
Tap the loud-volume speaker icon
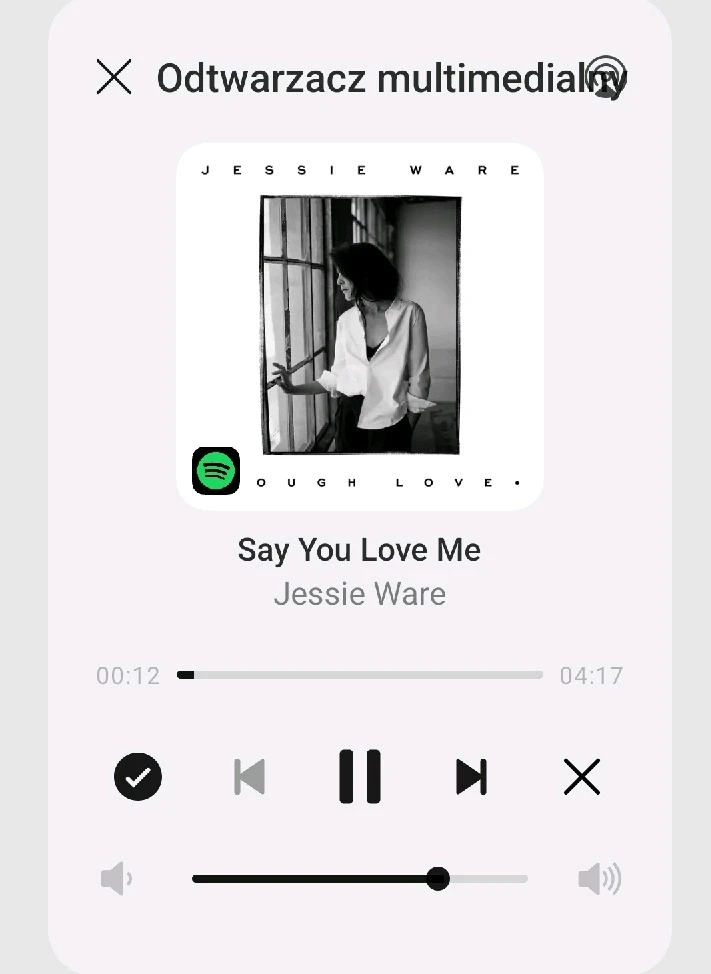pos(599,880)
